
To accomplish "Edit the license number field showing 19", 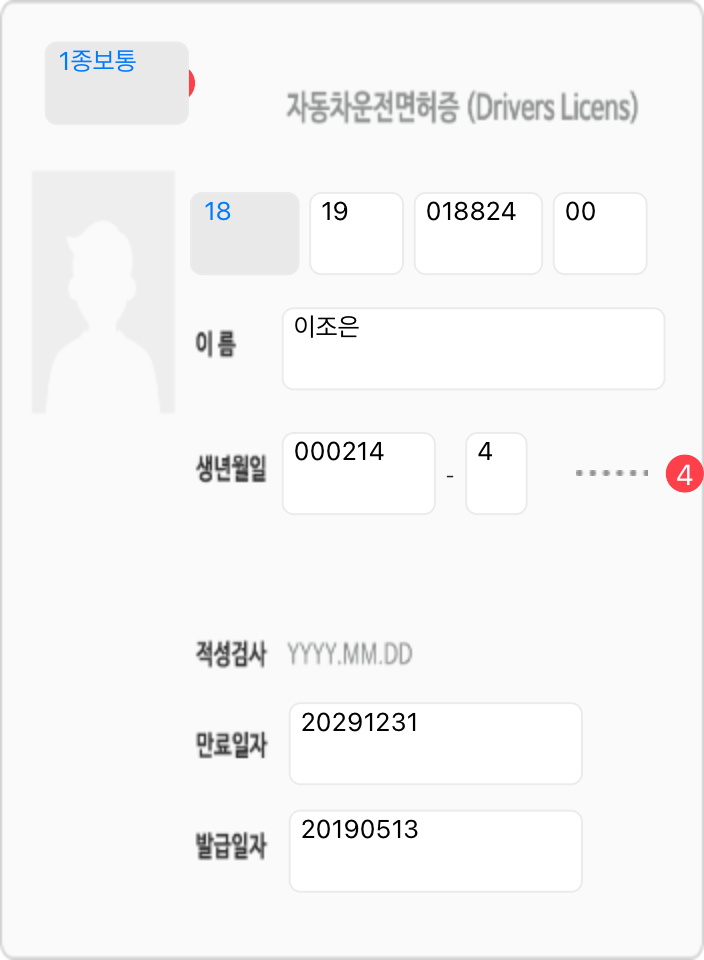I will point(356,233).
